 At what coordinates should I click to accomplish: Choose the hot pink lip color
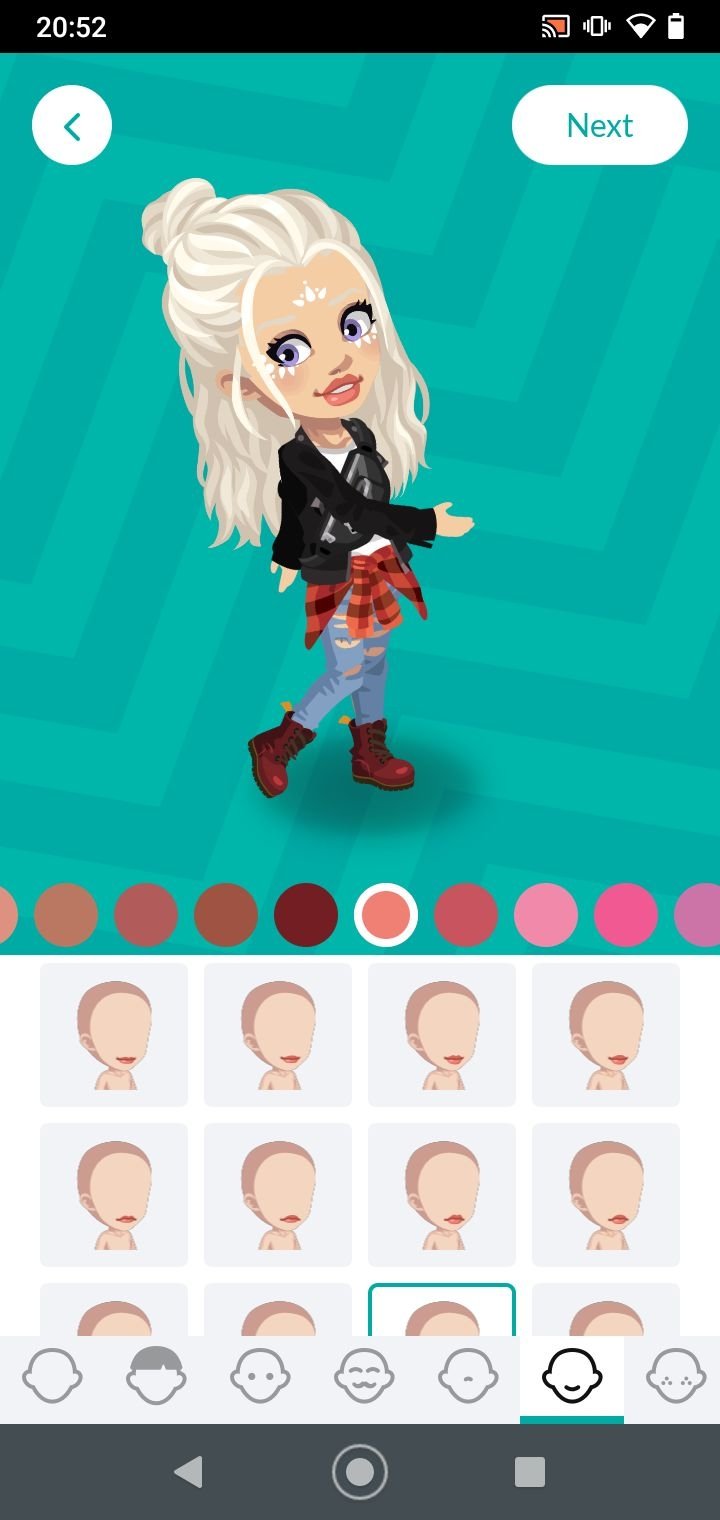tap(626, 915)
